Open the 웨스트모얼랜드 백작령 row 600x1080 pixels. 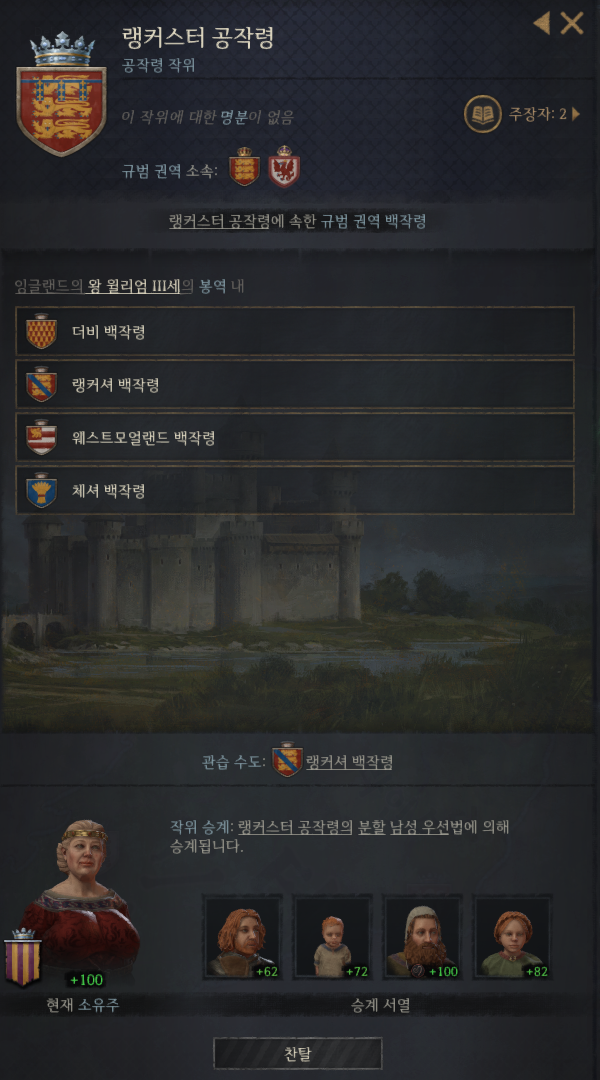[x=295, y=437]
